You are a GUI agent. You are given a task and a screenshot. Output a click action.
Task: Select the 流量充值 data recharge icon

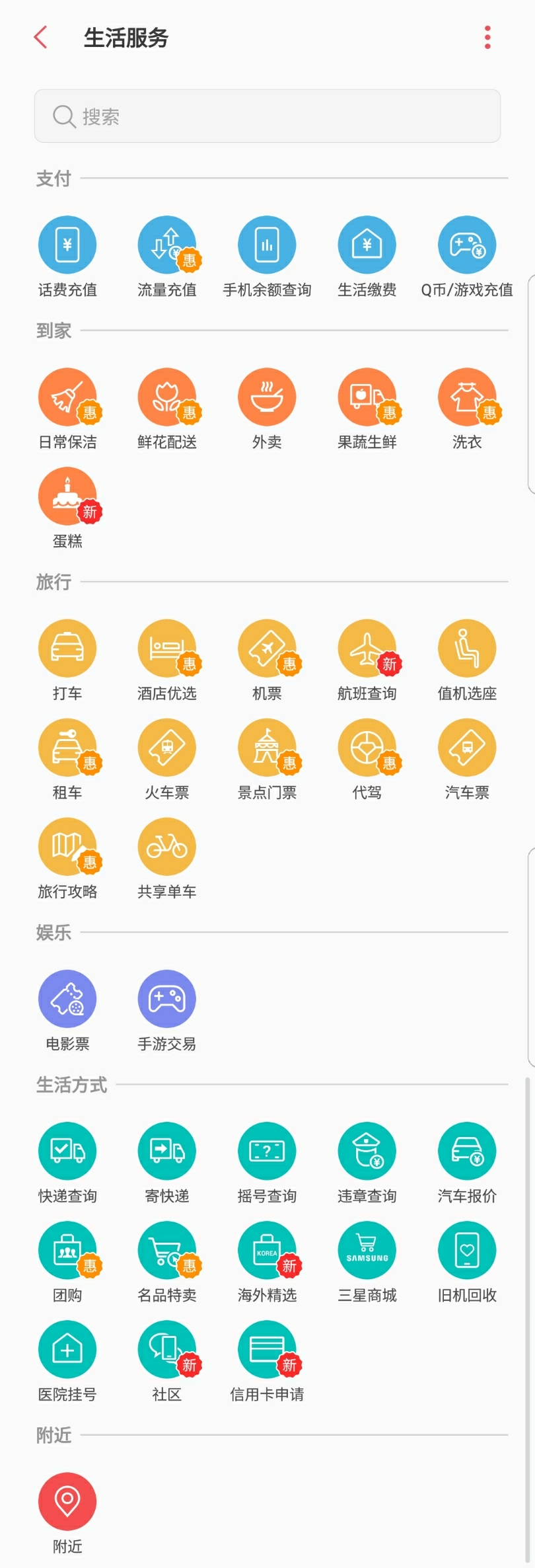pos(166,245)
